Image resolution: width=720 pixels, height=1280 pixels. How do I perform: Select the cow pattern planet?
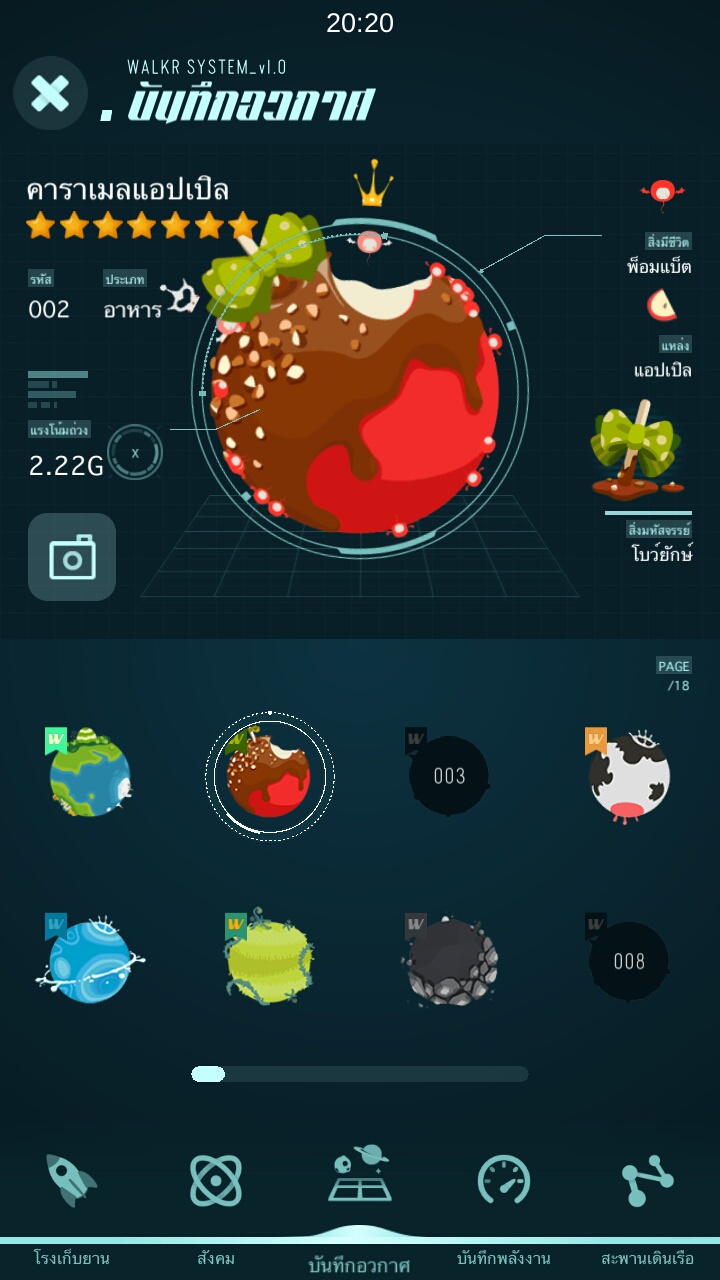tap(628, 776)
